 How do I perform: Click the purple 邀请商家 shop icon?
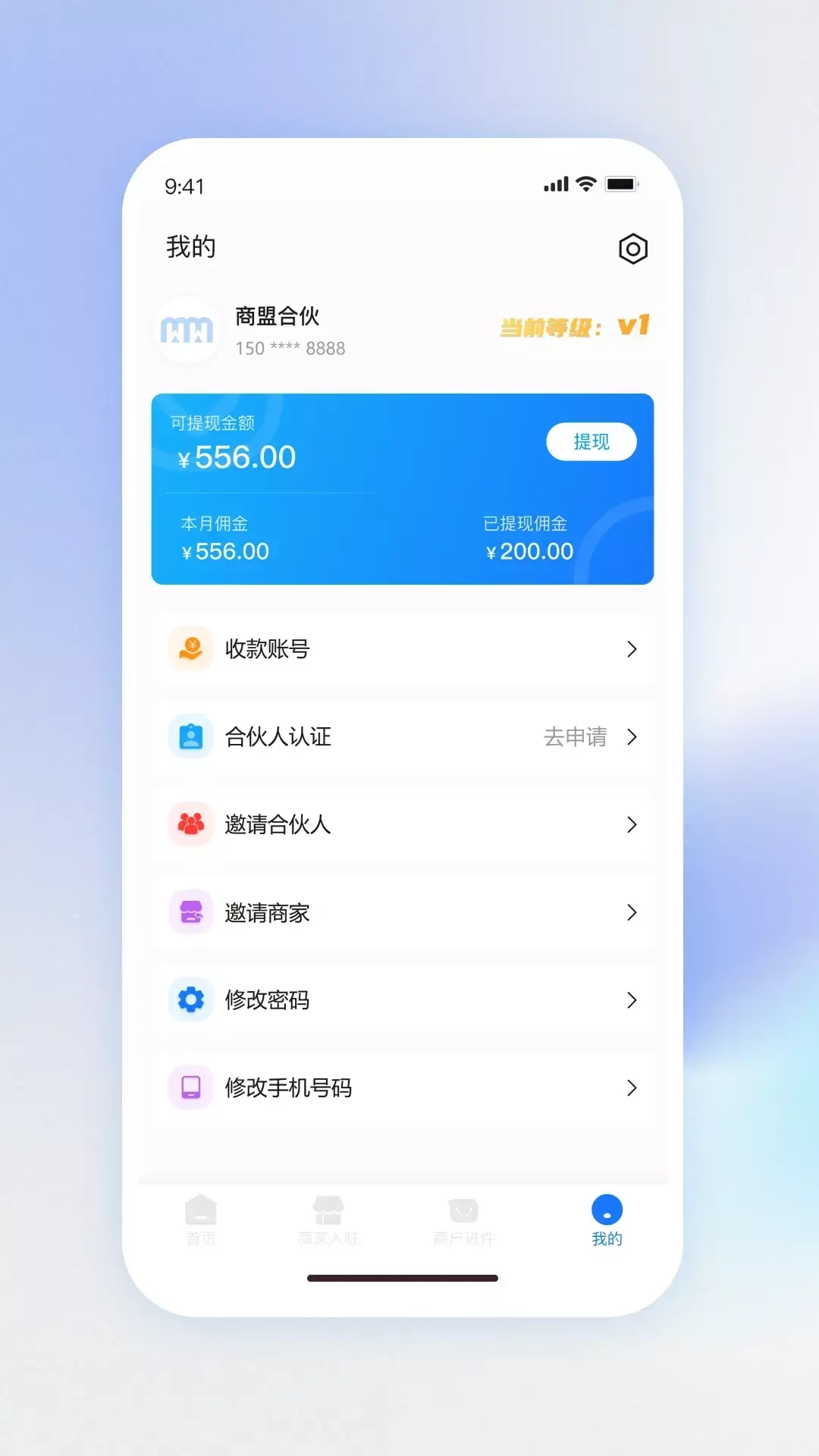pyautogui.click(x=190, y=913)
